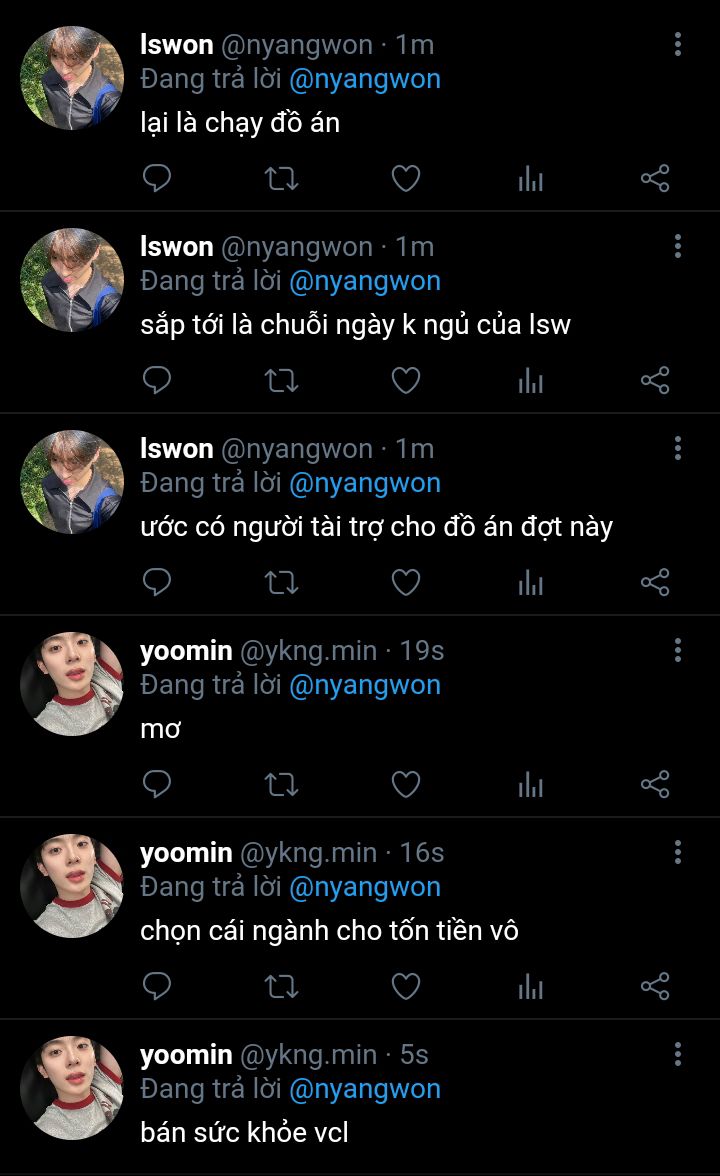
Task: Open overflow menu on 'ước có người tài trợ' tweet
Action: click(x=678, y=449)
